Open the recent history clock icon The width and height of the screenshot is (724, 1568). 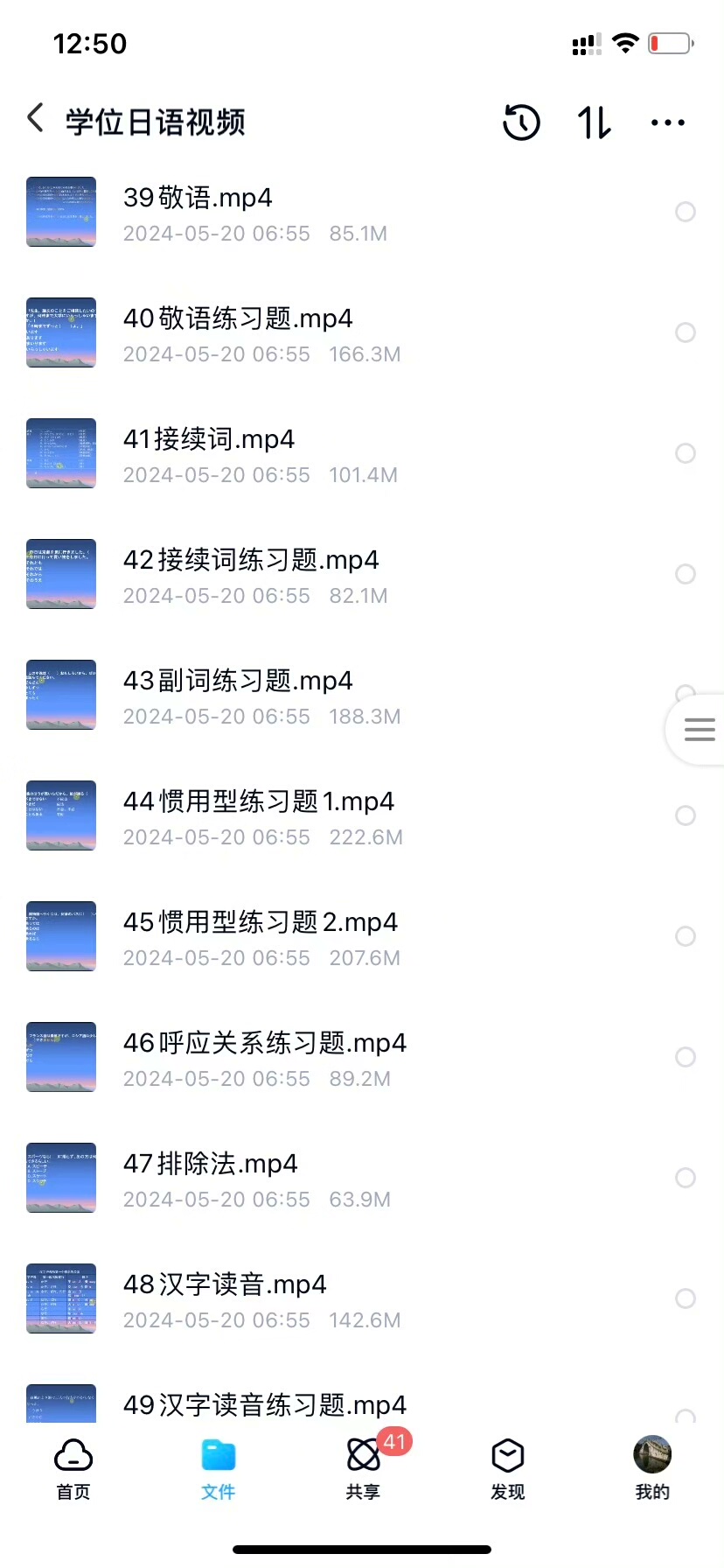521,122
